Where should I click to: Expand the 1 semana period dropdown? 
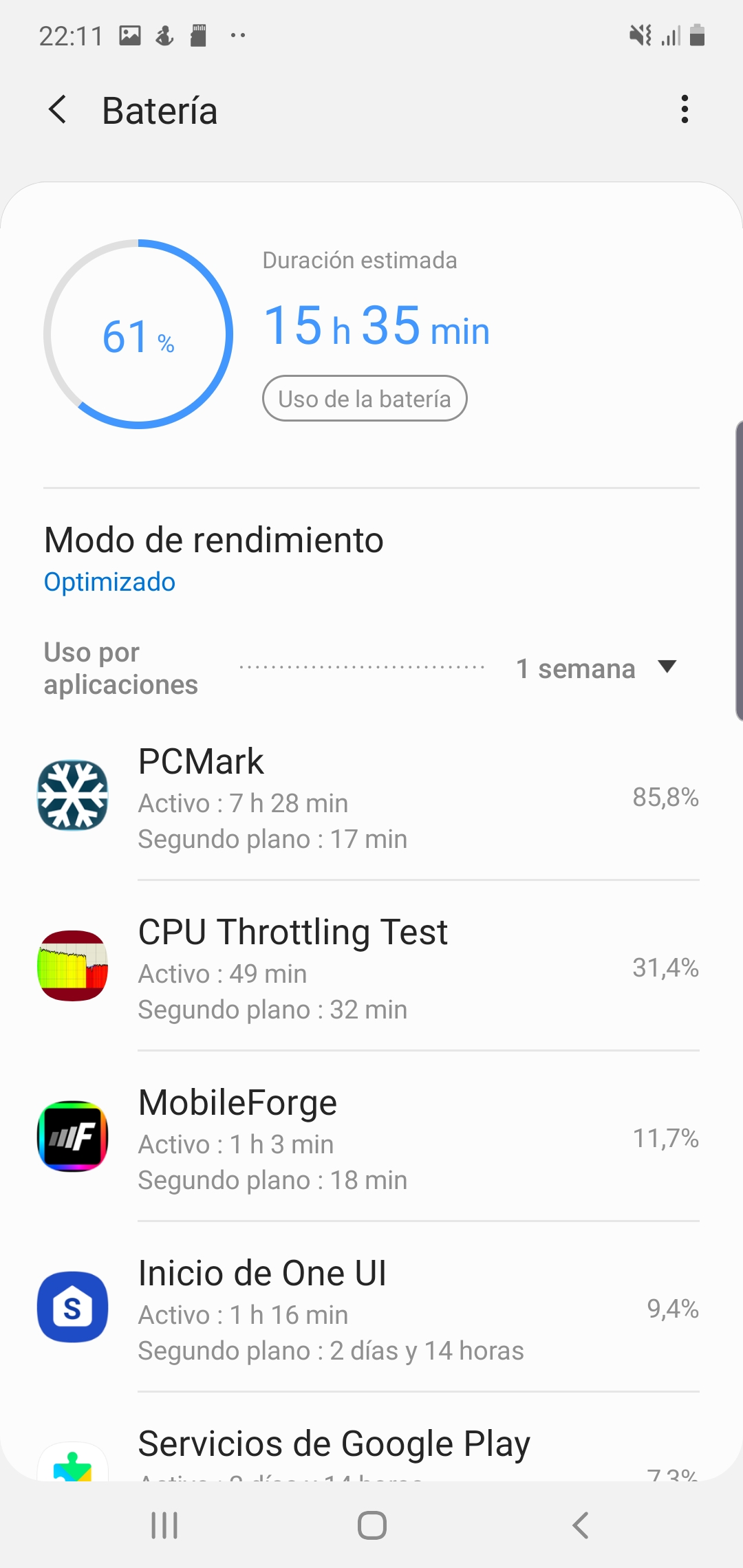596,668
